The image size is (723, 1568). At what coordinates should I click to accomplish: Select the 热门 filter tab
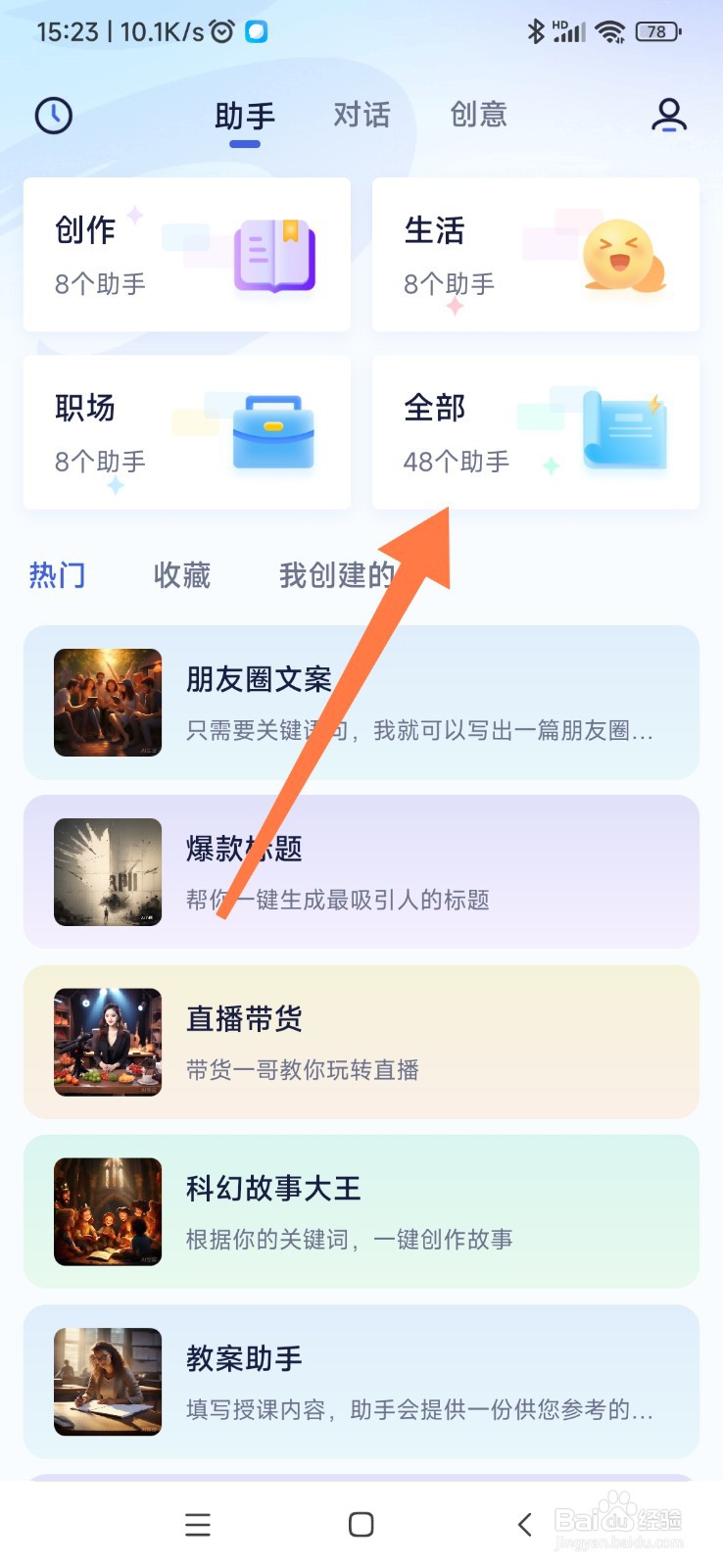click(56, 575)
